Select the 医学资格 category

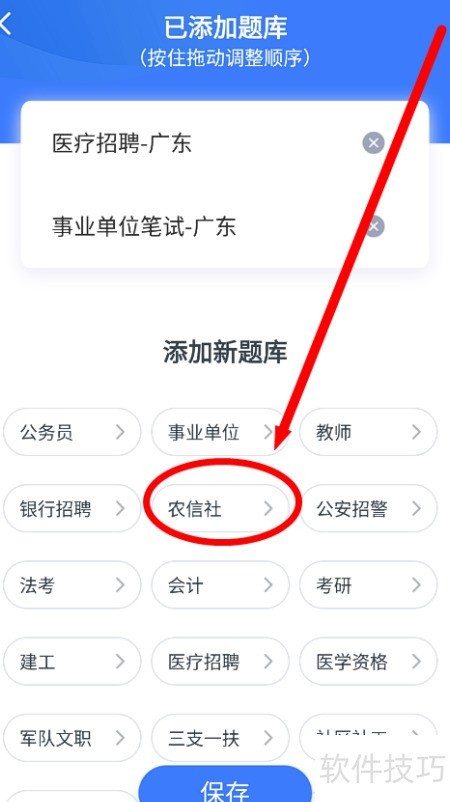(368, 662)
